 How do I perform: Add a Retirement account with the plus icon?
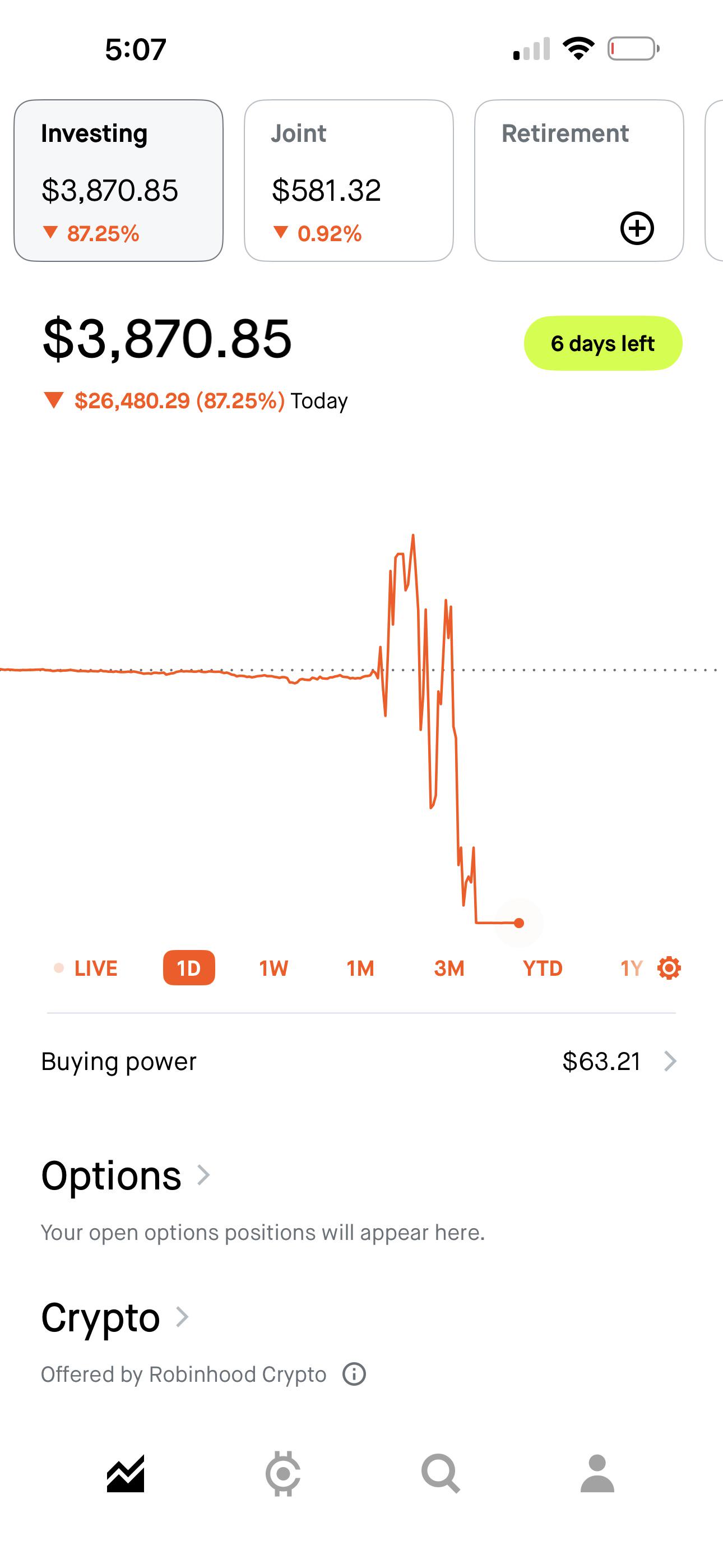[637, 229]
